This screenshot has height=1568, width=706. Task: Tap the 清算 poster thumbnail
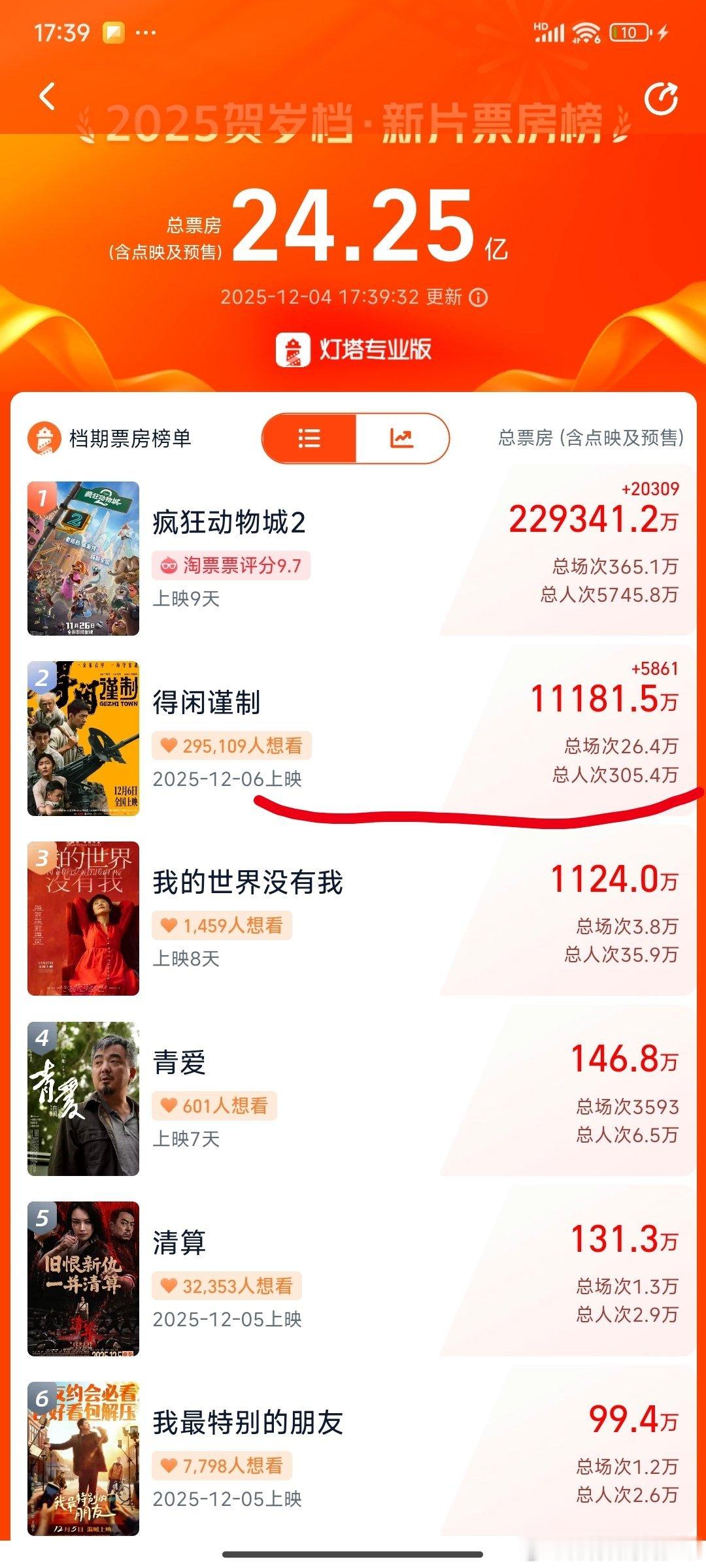coord(84,1284)
